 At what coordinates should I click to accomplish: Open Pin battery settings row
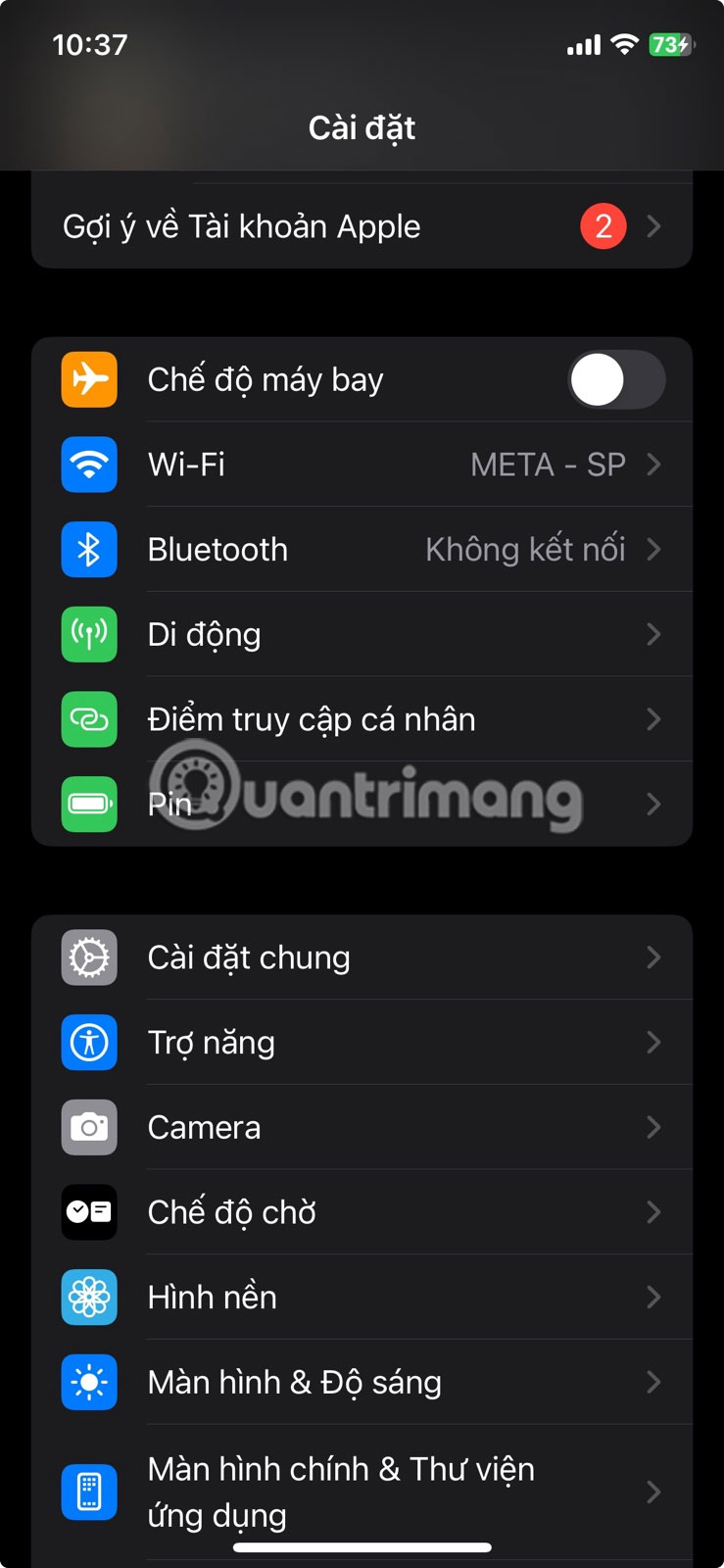[x=362, y=804]
